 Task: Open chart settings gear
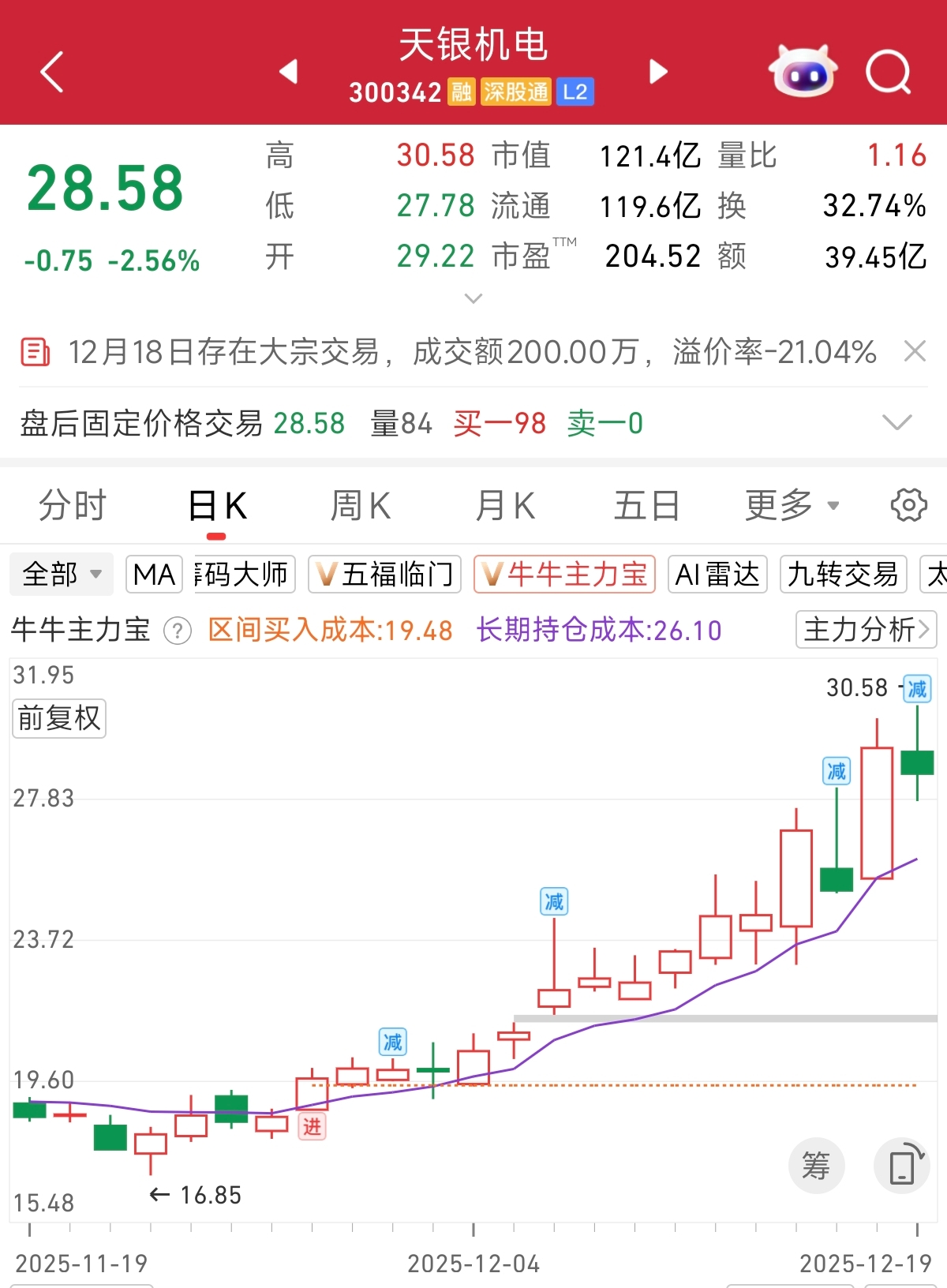click(908, 505)
